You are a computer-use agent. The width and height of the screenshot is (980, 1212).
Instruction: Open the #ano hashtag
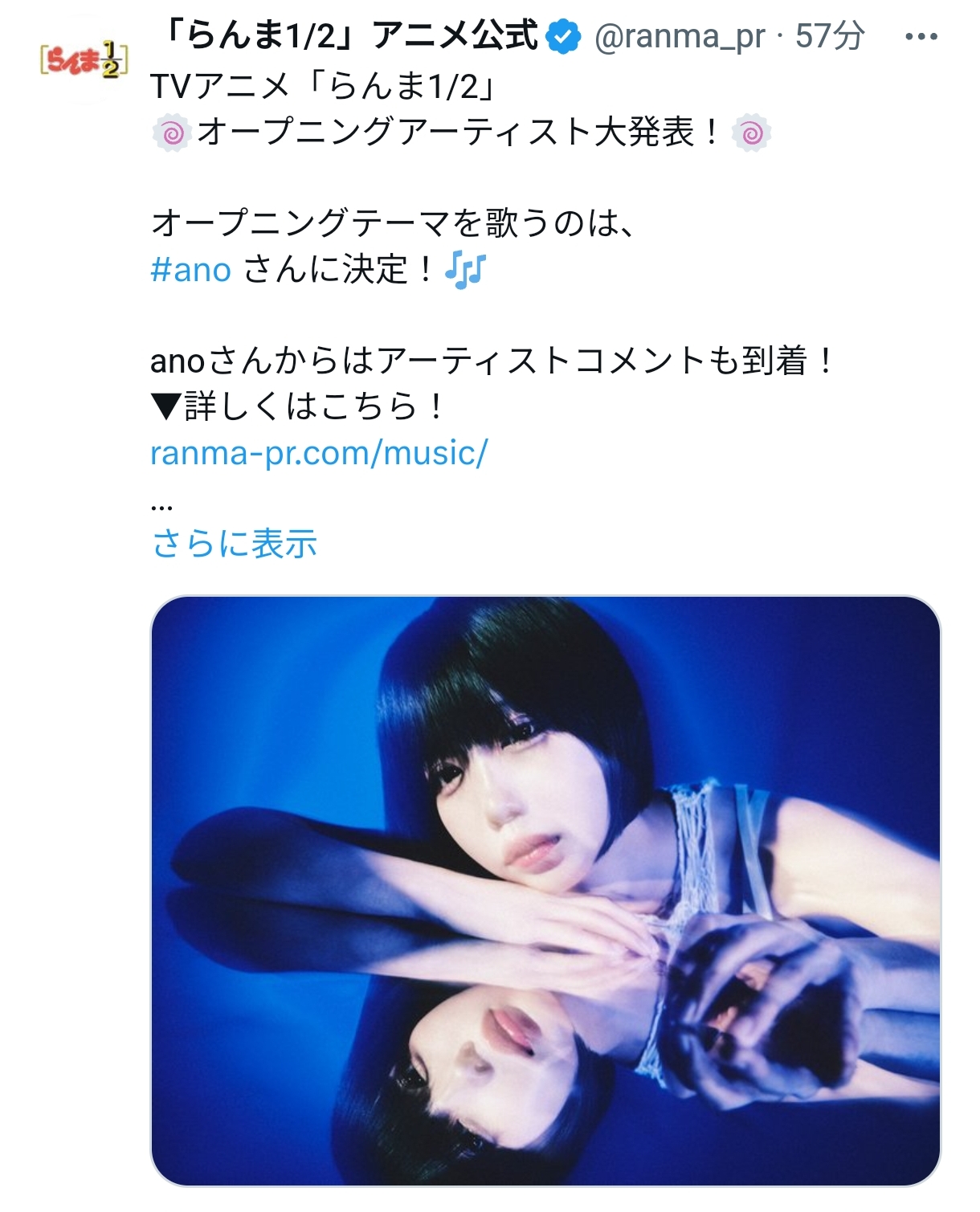click(x=191, y=270)
